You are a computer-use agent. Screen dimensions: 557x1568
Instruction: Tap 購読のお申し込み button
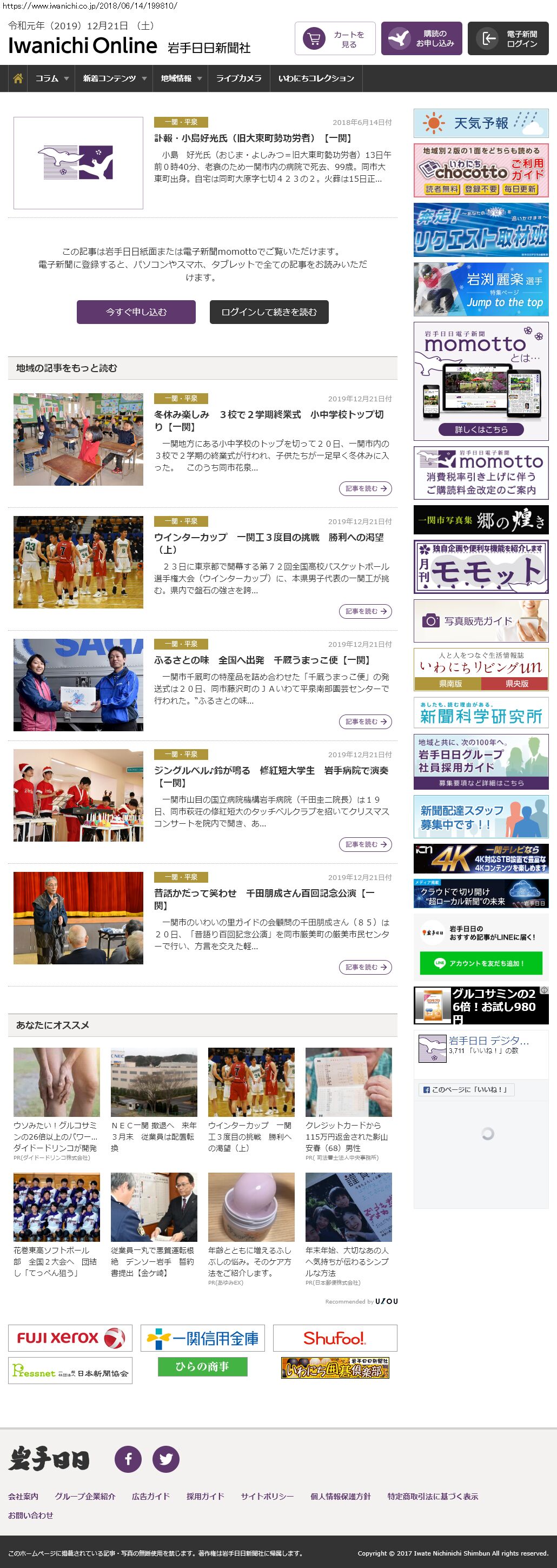pos(421,39)
